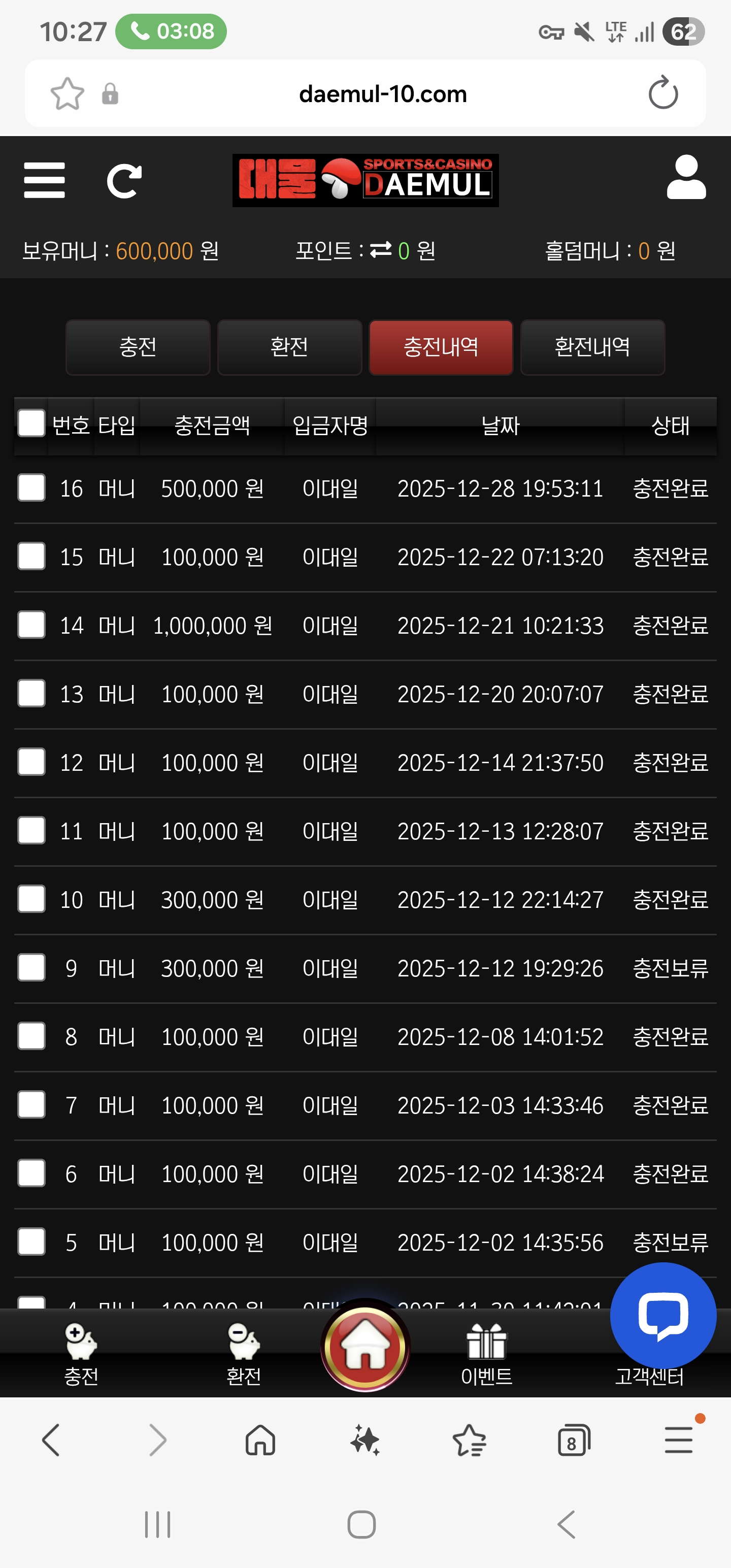
Task: Tick the checkbox for row number 16
Action: (31, 488)
